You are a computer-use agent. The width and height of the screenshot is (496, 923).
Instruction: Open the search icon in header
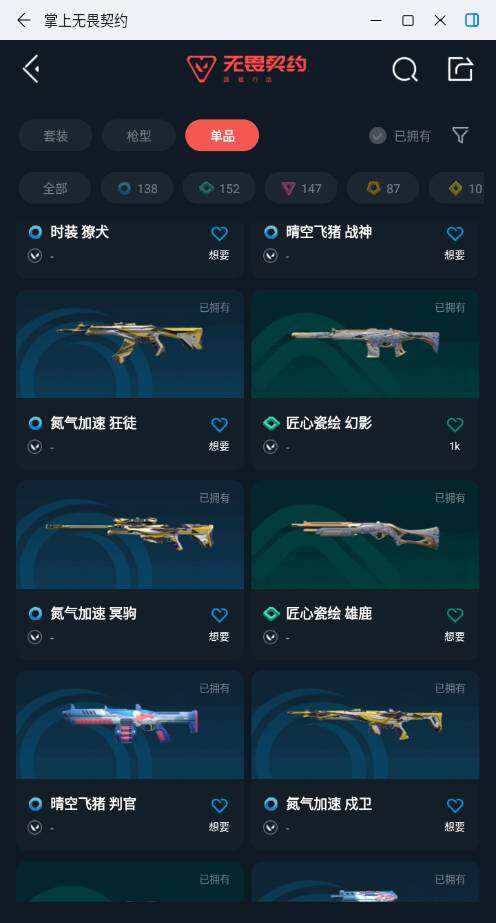coord(405,69)
